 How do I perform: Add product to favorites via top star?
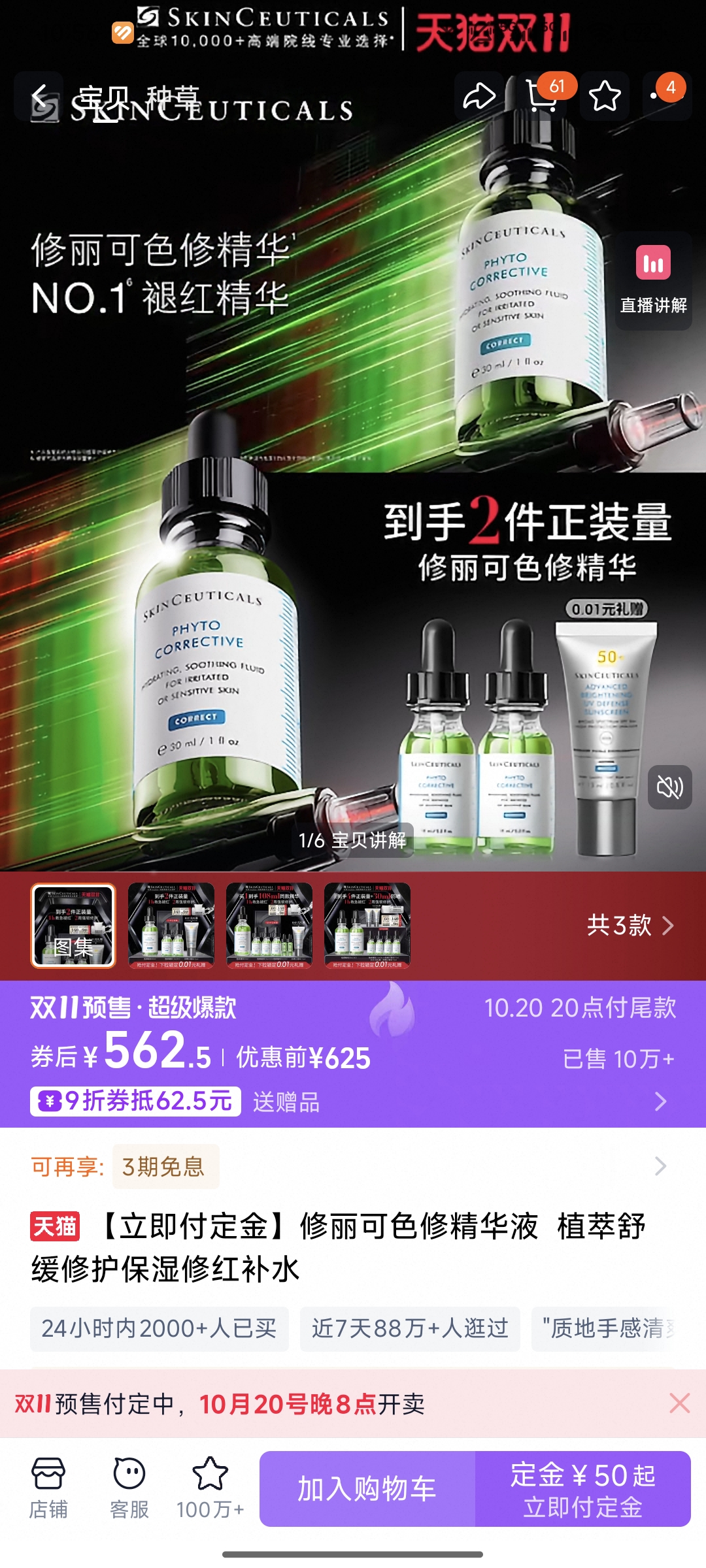pos(605,97)
